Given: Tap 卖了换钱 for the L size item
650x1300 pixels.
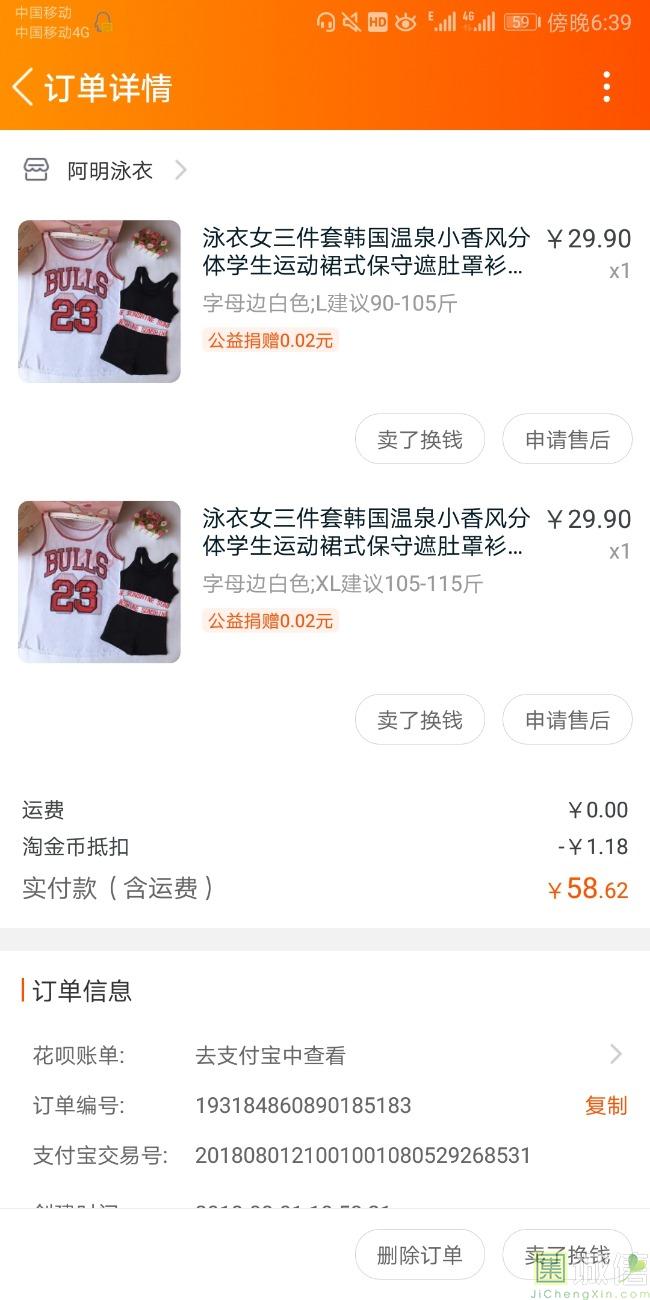Looking at the screenshot, I should [x=420, y=440].
